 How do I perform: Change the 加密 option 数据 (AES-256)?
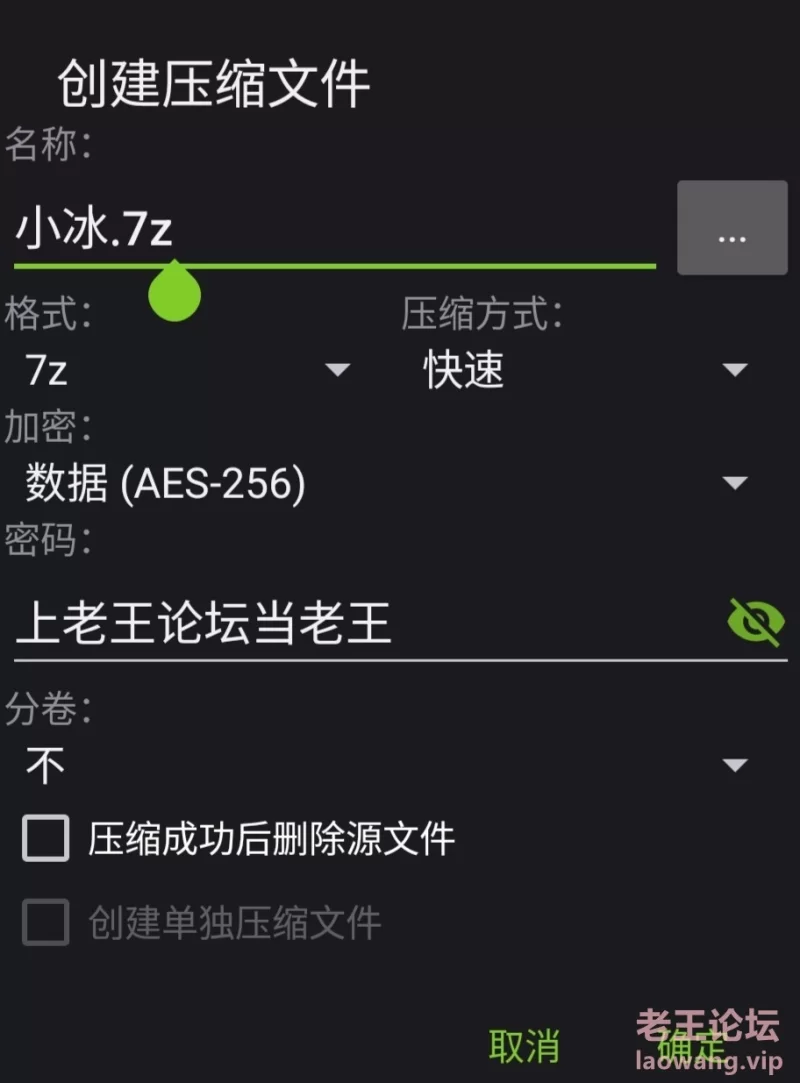pos(385,484)
